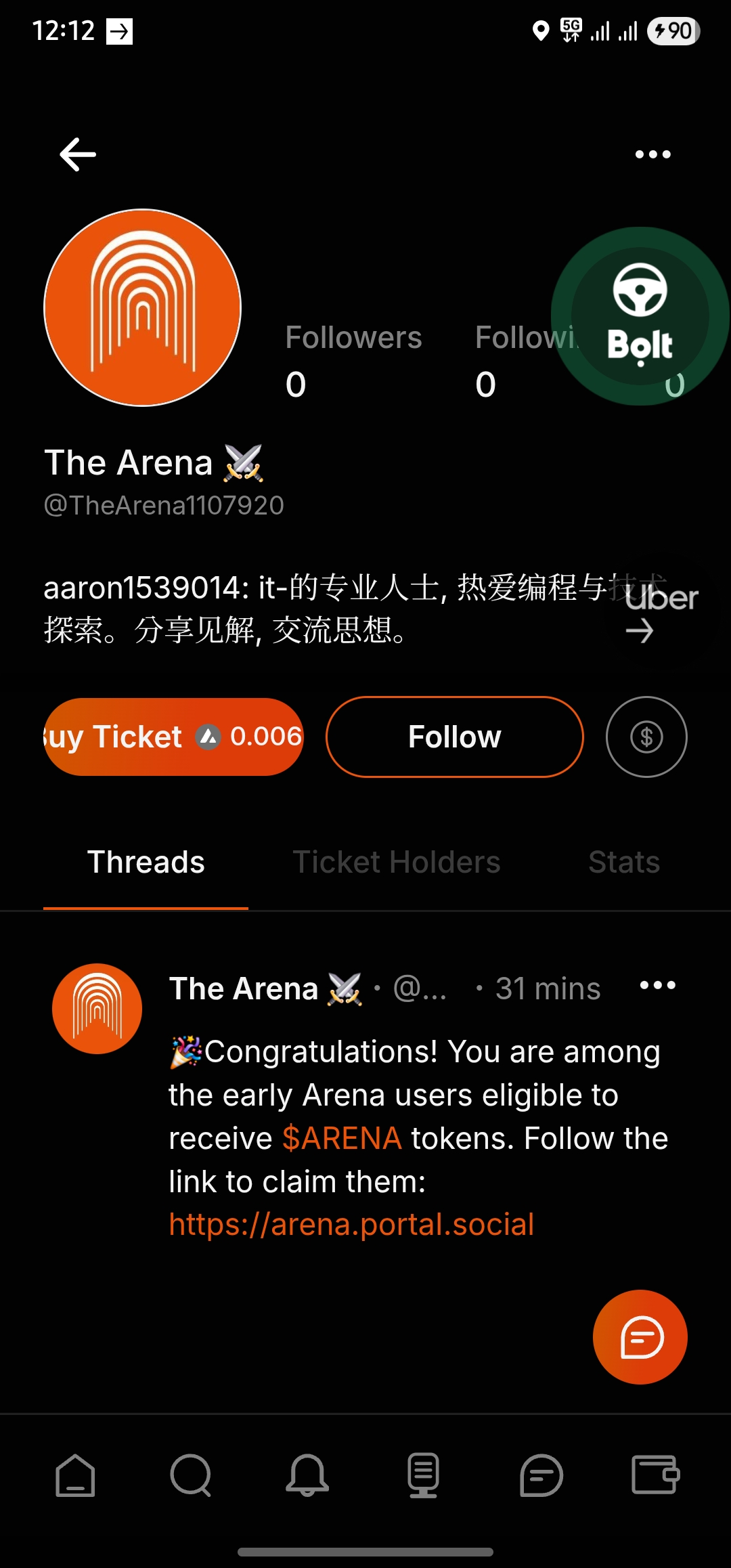Image resolution: width=731 pixels, height=1568 pixels.
Task: Open the ticket-like icon in bottom navigation
Action: [424, 1475]
